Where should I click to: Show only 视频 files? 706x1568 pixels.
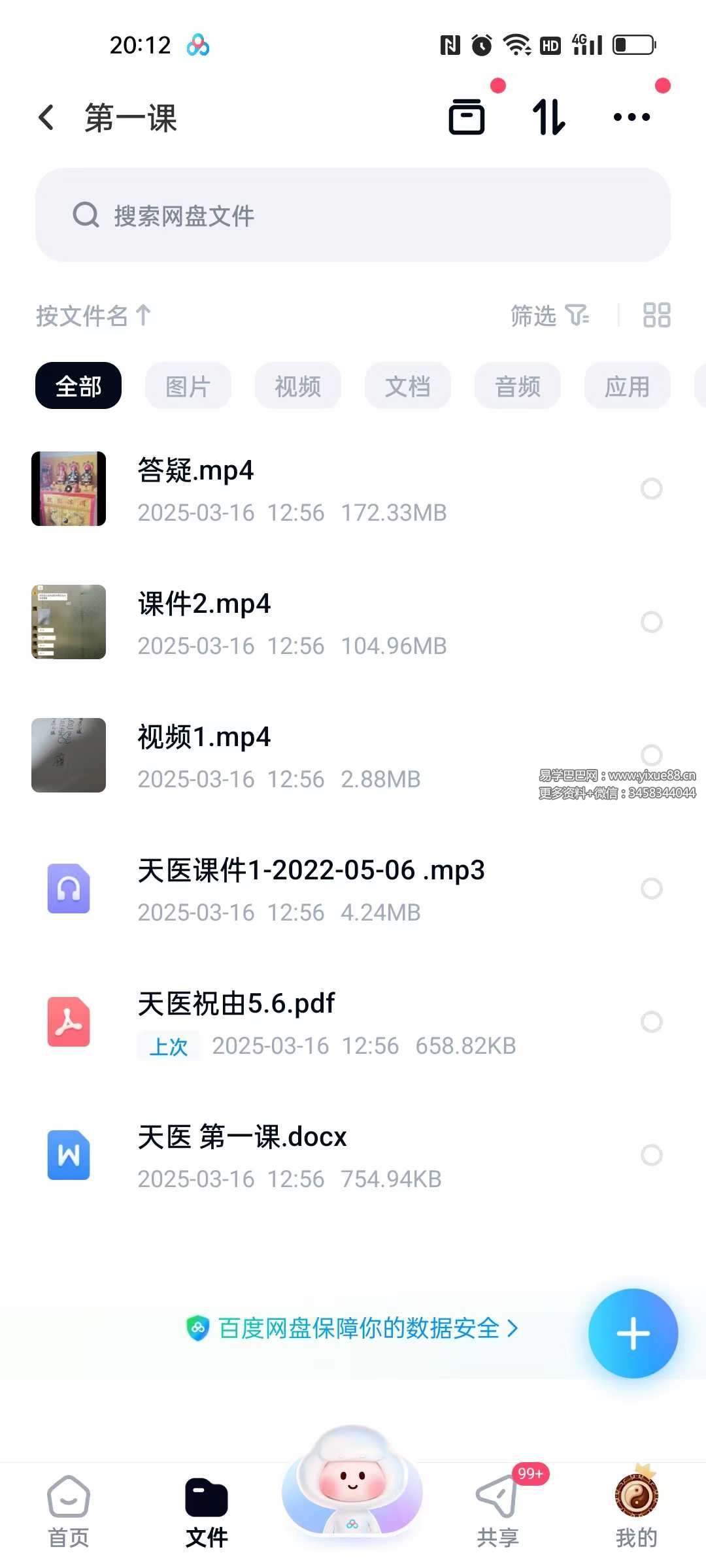(x=298, y=386)
